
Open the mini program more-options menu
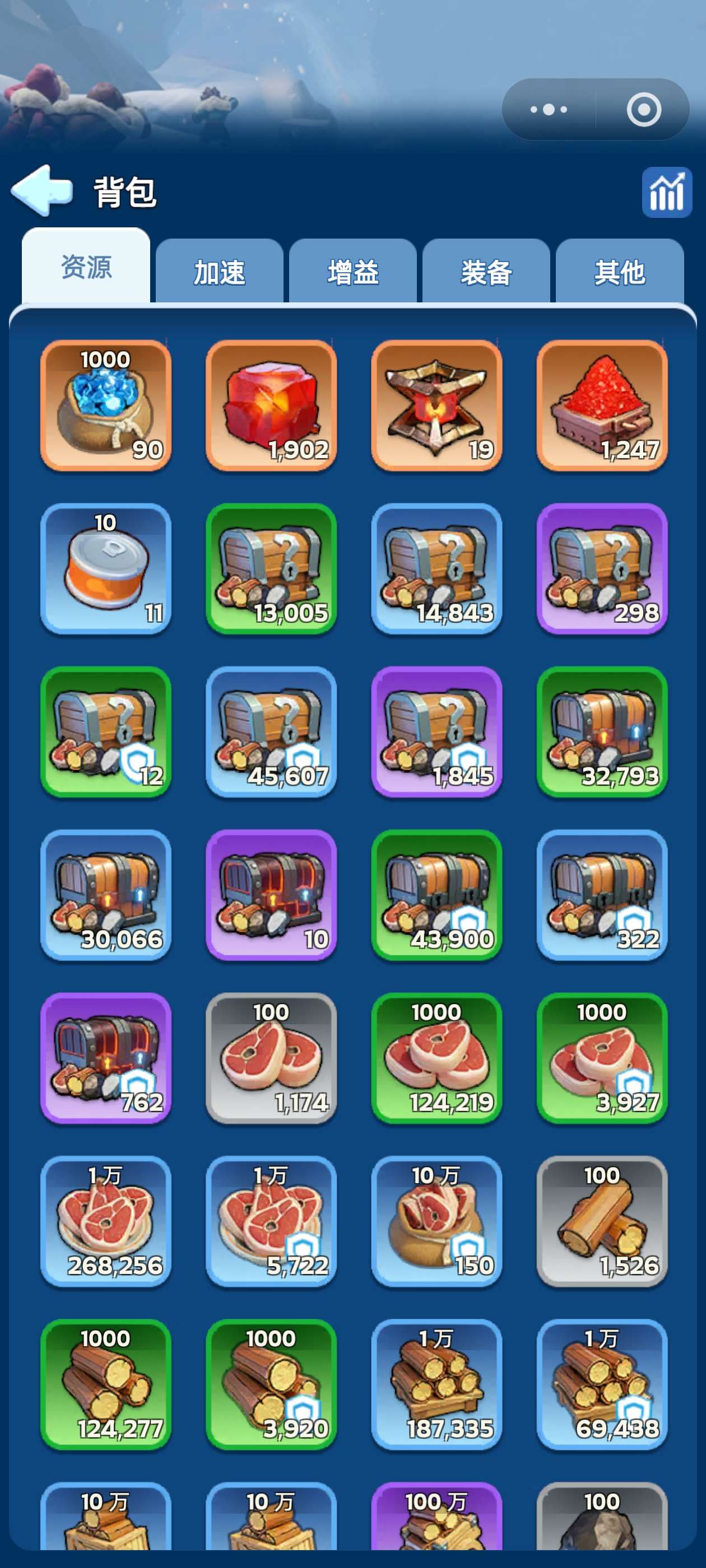pos(549,110)
